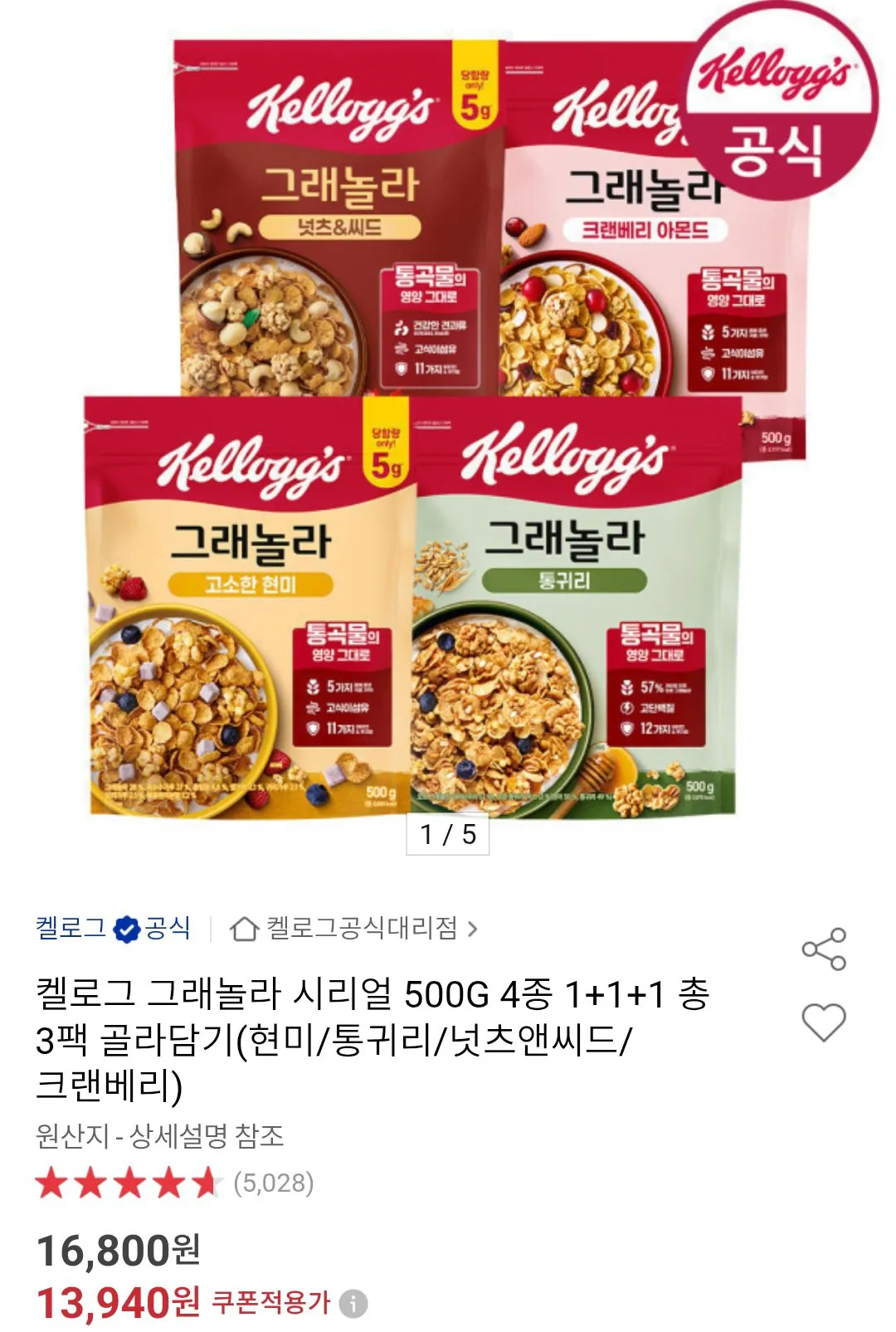The width and height of the screenshot is (896, 1332).
Task: Tap the share icon
Action: pyautogui.click(x=825, y=948)
